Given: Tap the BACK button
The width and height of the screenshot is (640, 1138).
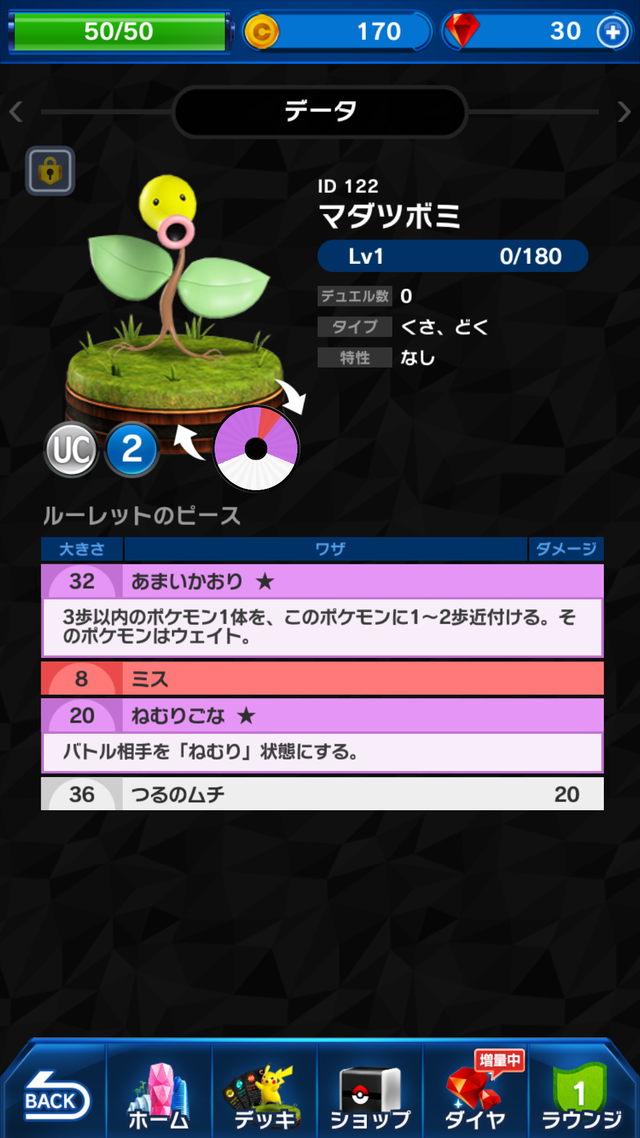Looking at the screenshot, I should [52, 1092].
